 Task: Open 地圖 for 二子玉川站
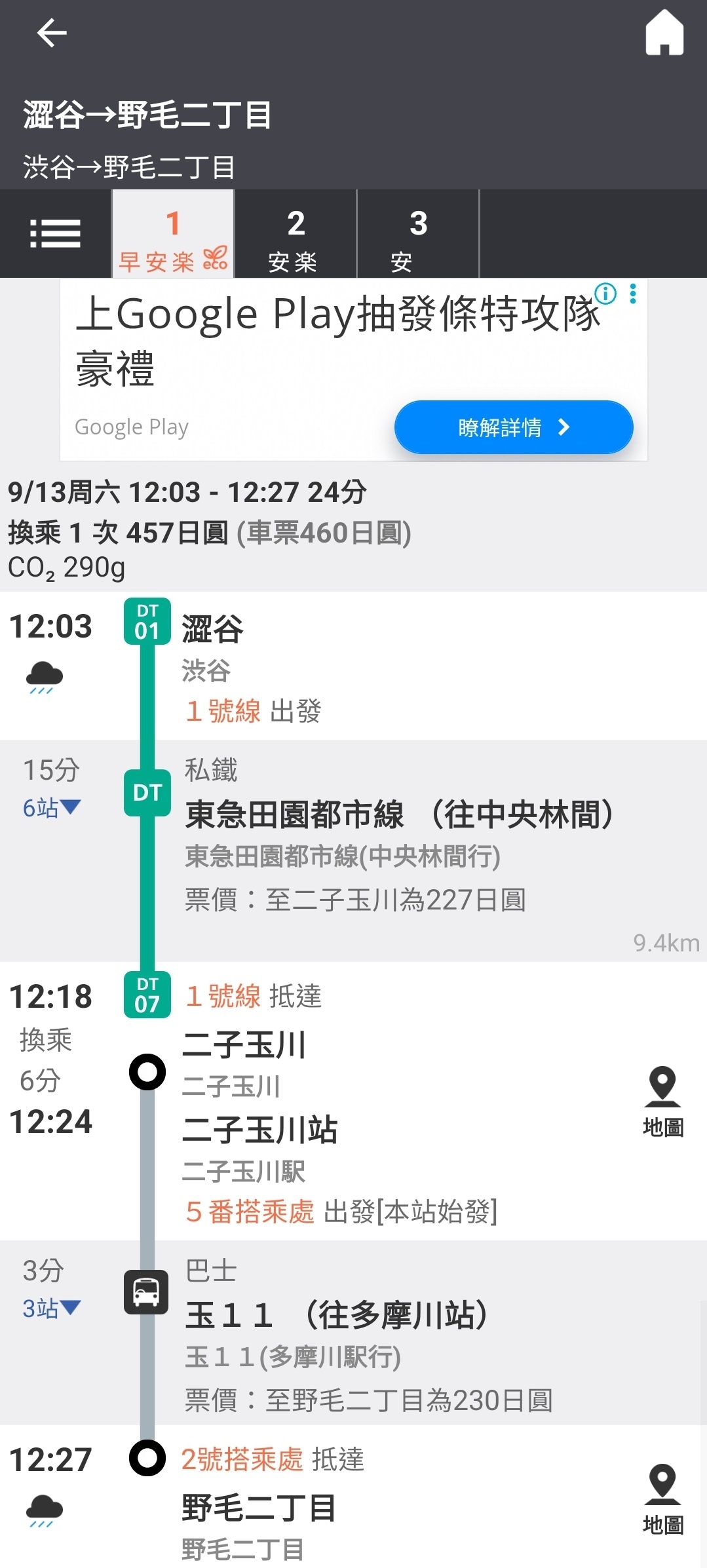[662, 1102]
